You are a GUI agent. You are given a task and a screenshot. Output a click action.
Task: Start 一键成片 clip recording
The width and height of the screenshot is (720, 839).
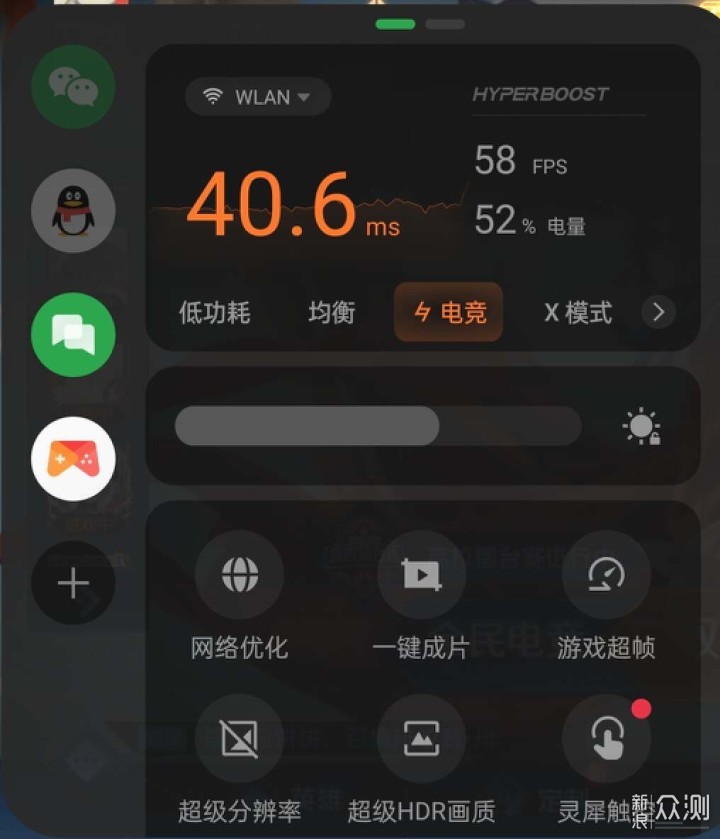coord(421,575)
